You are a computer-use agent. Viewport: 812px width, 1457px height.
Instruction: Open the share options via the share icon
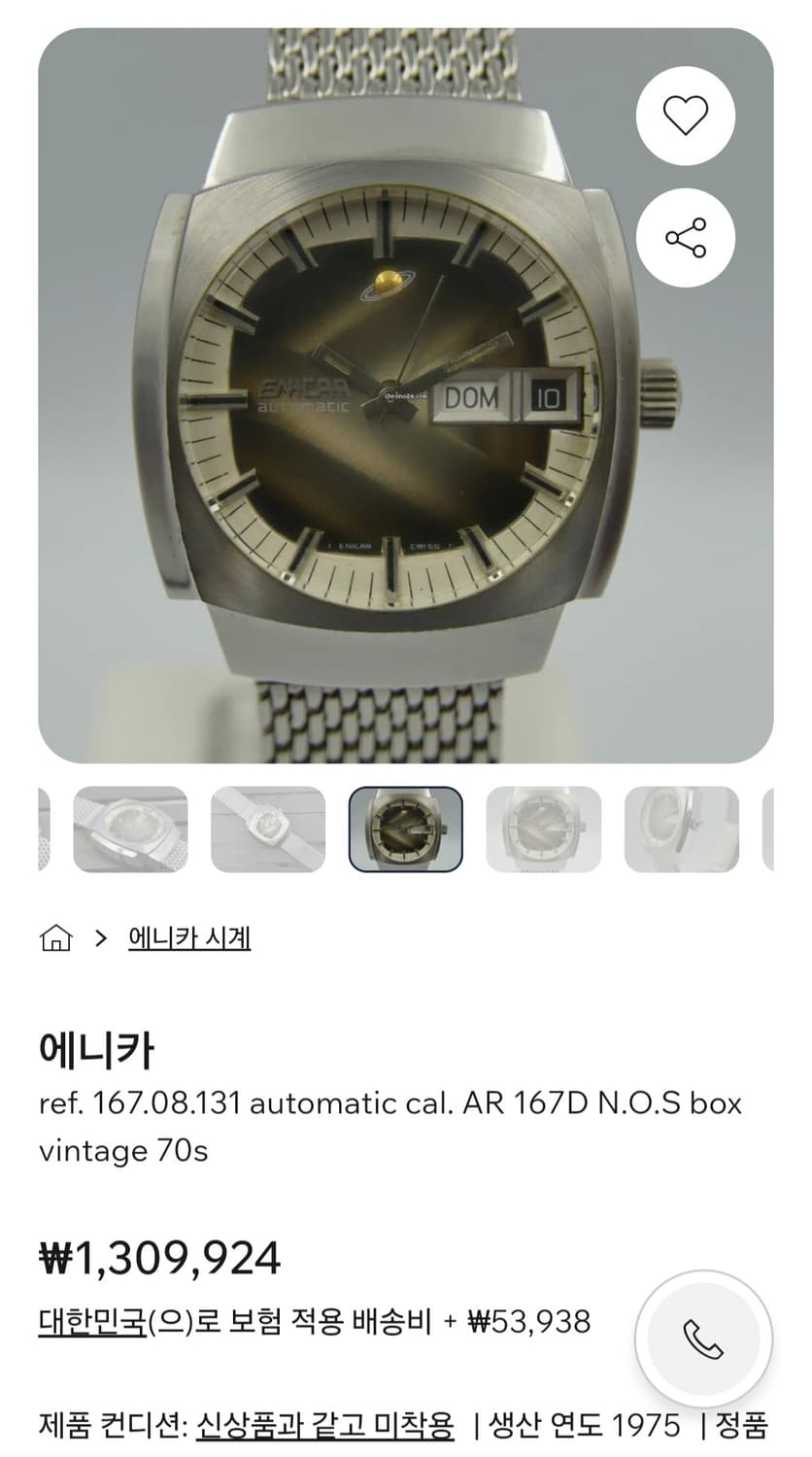[685, 236]
